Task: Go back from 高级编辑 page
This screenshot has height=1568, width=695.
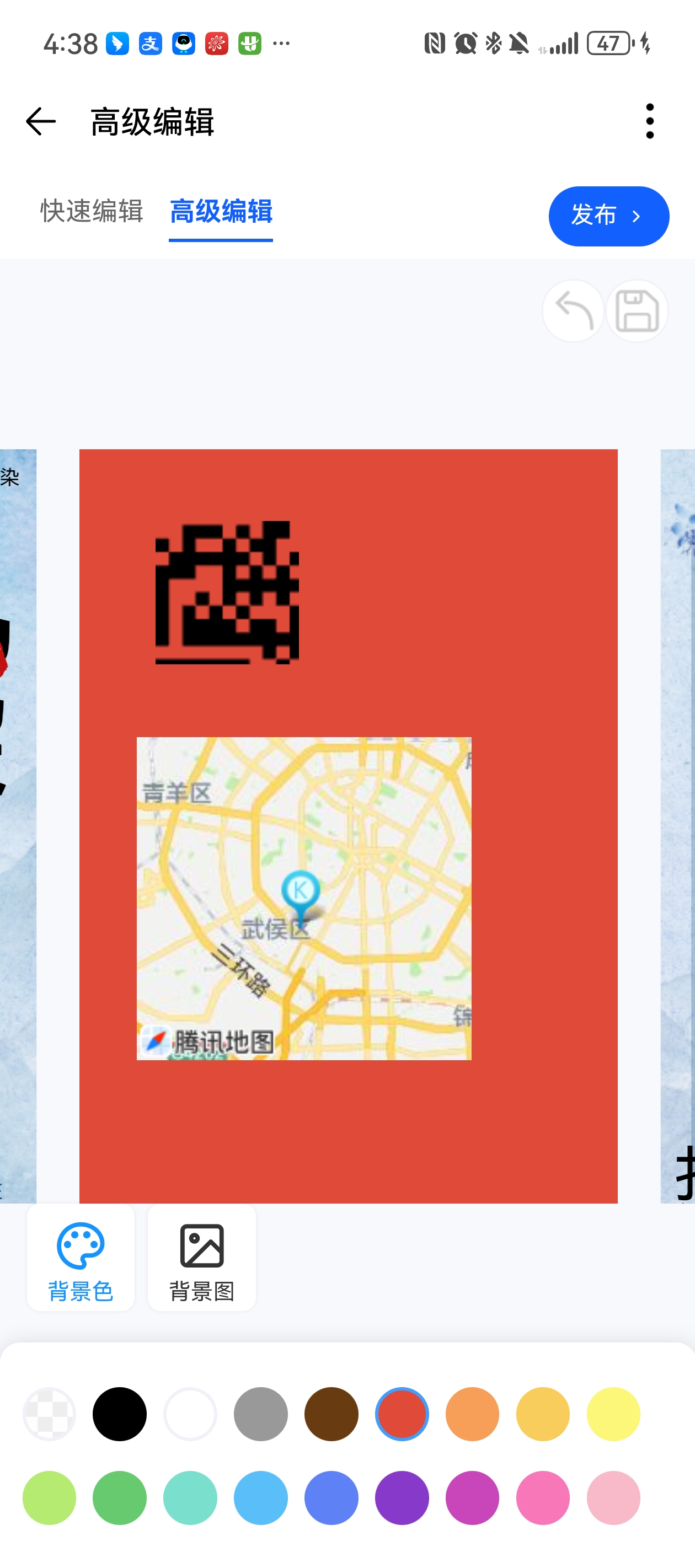Action: [40, 122]
